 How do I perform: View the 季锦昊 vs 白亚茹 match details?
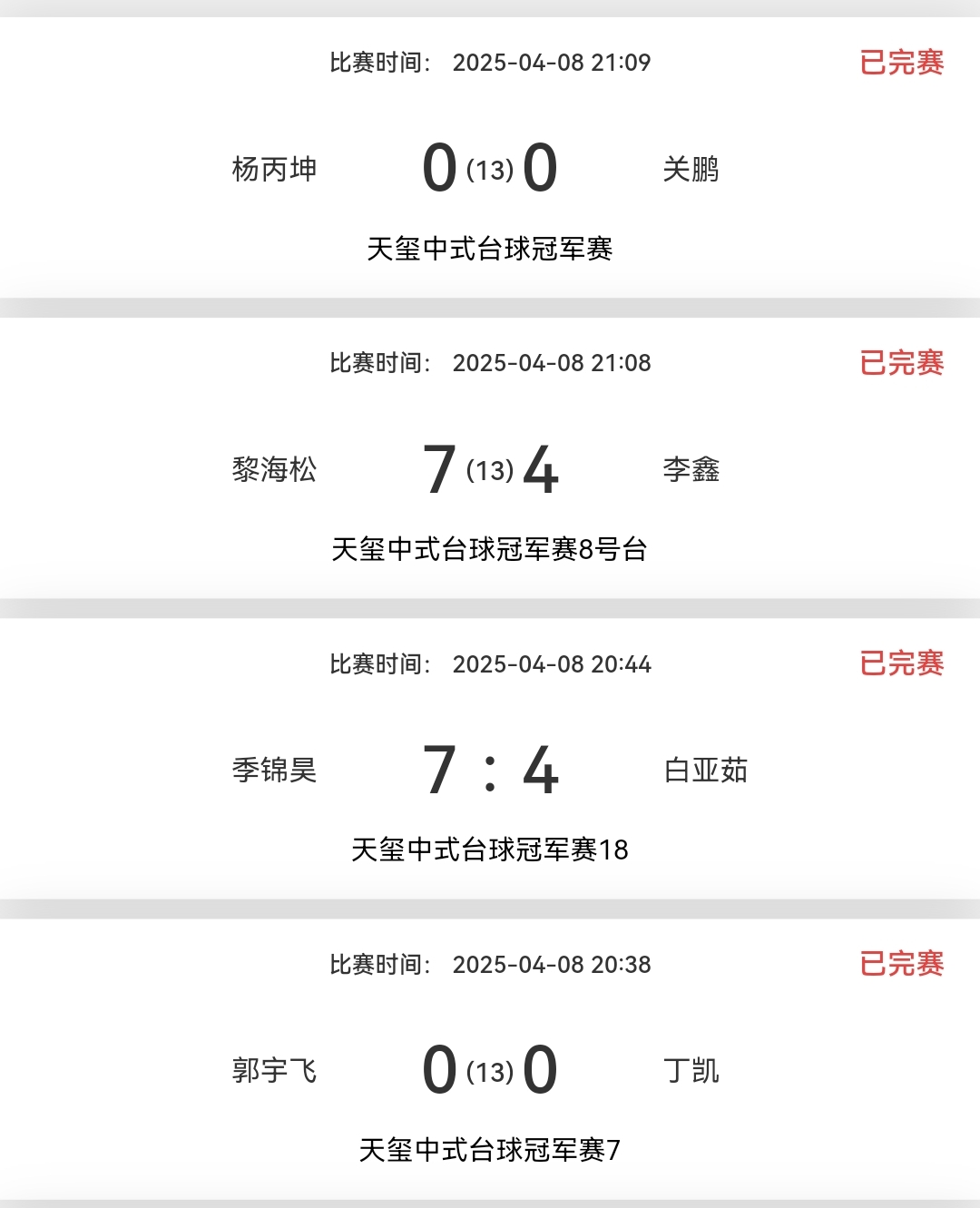(x=490, y=770)
